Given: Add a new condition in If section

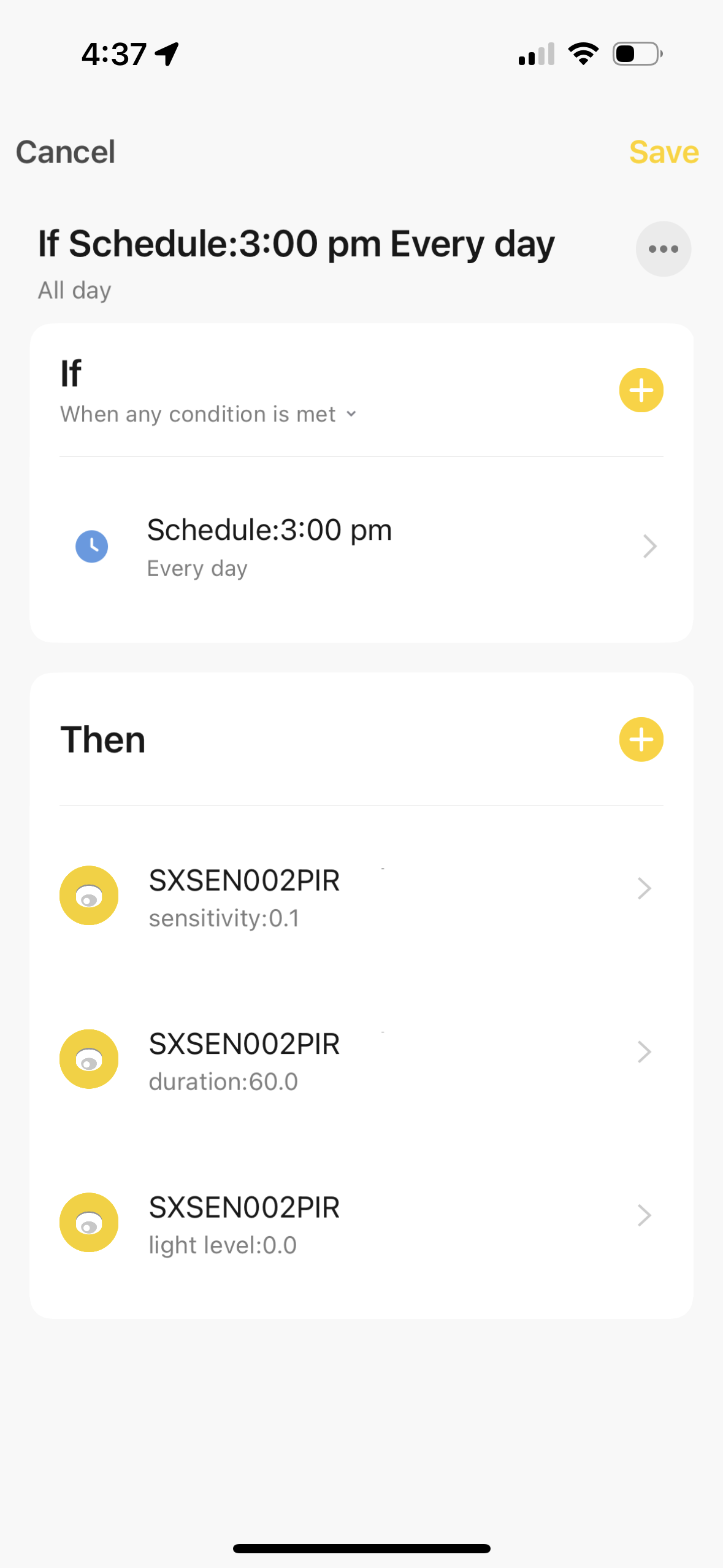Looking at the screenshot, I should coord(641,390).
